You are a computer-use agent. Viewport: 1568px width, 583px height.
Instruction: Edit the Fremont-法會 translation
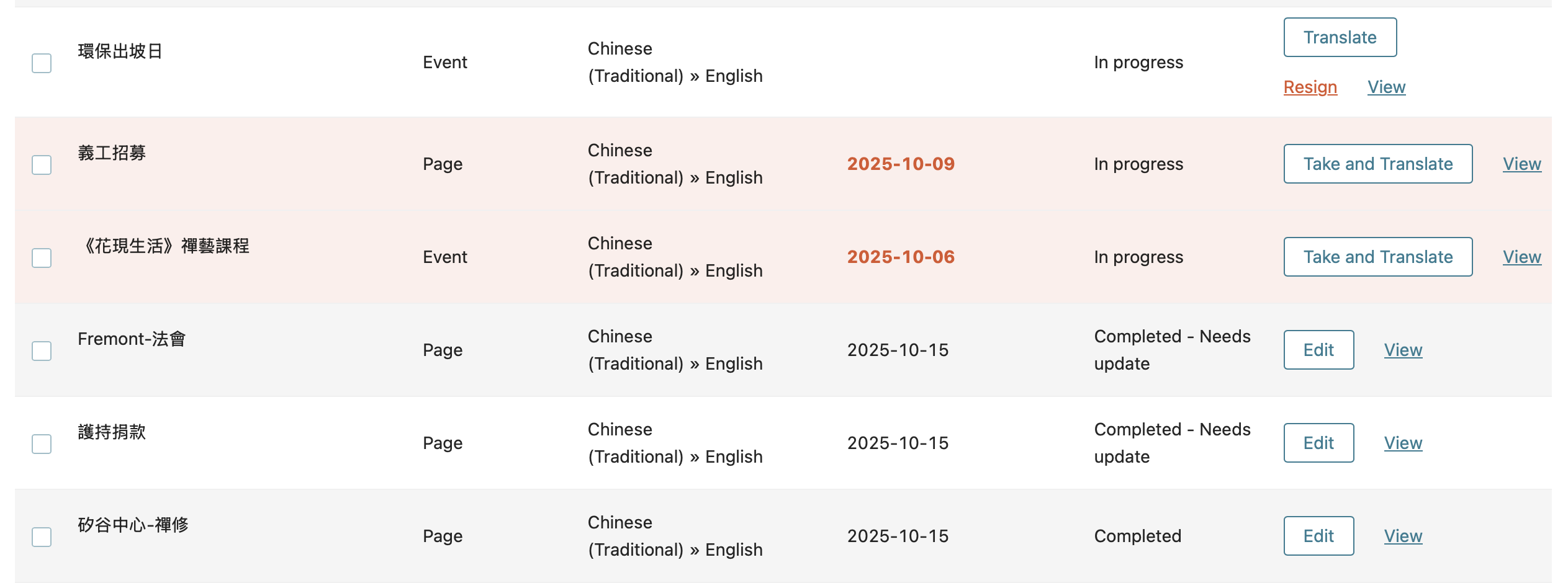pos(1318,350)
